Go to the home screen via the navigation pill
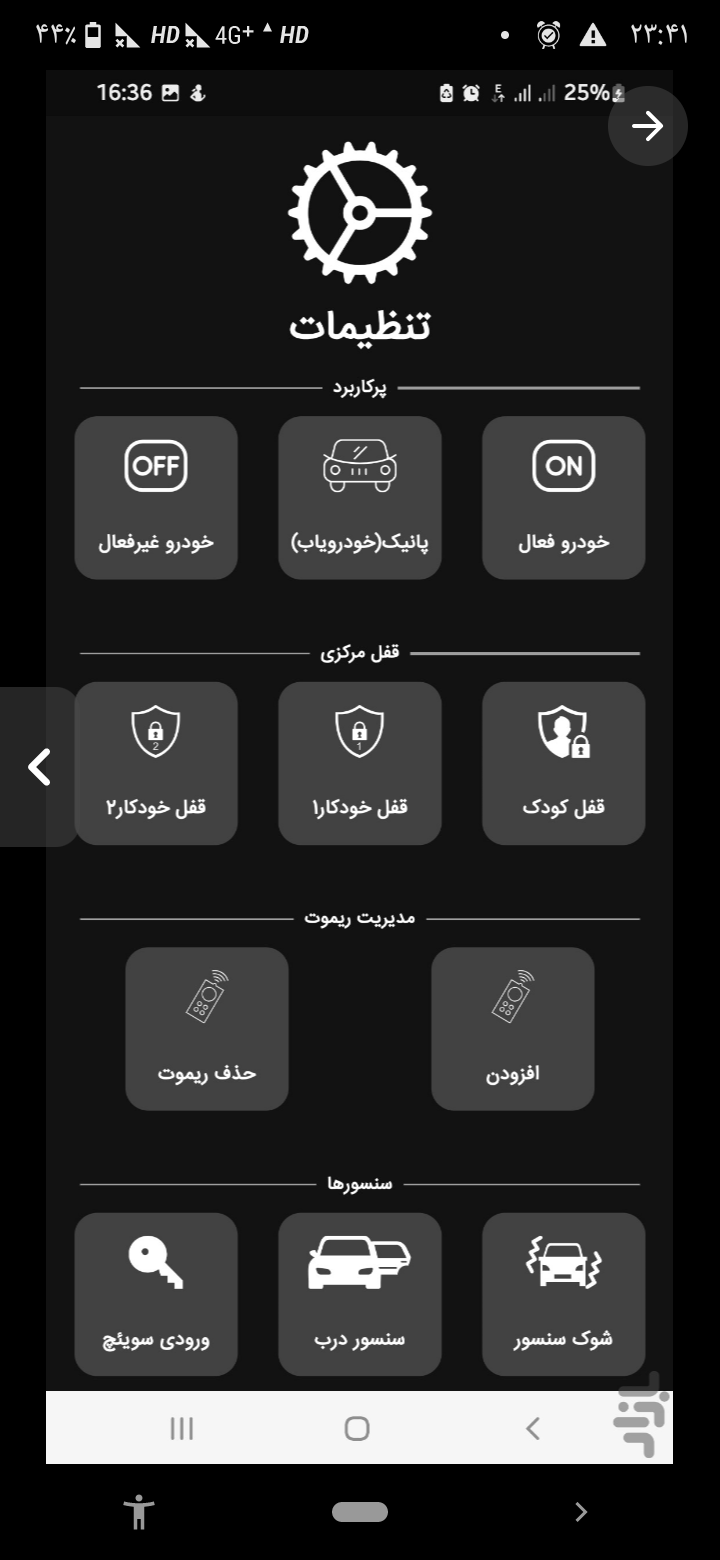720x1560 pixels. pyautogui.click(x=360, y=1512)
